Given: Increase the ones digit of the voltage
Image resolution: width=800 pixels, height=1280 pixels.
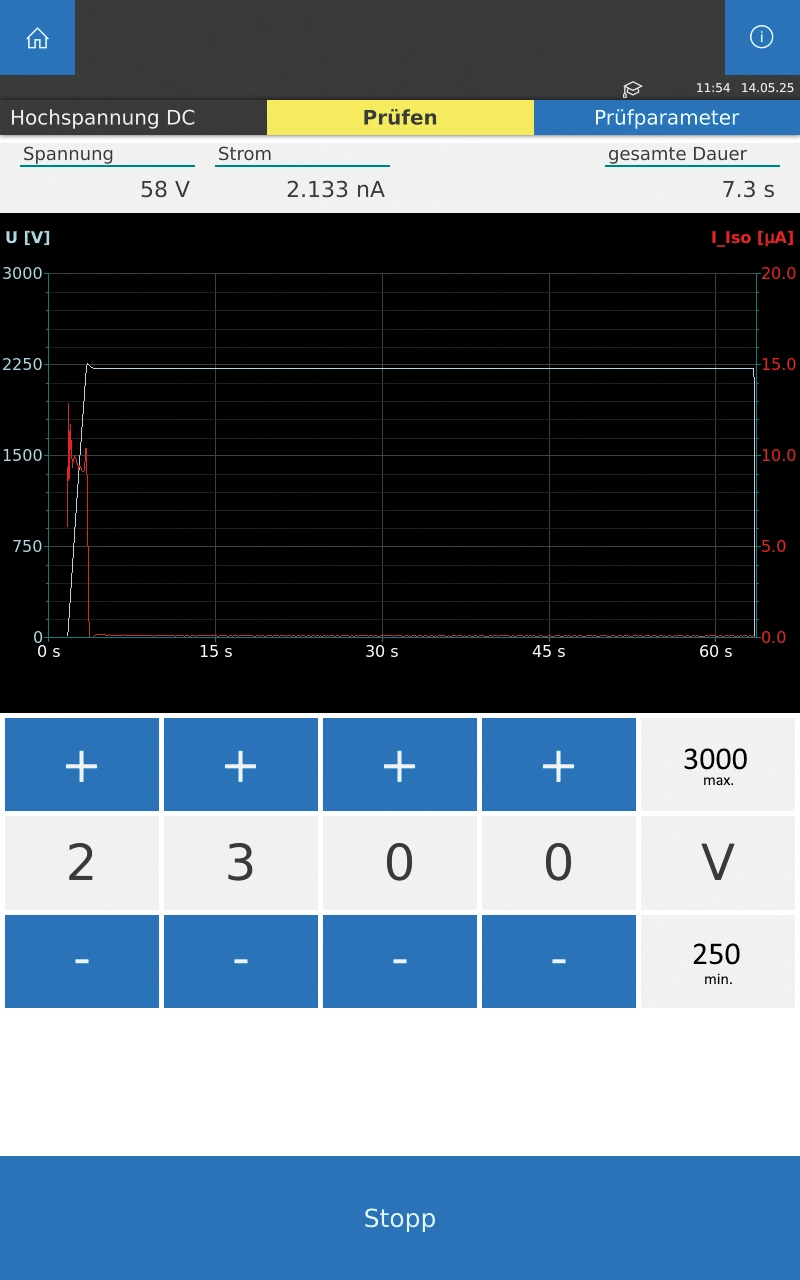Looking at the screenshot, I should [559, 765].
